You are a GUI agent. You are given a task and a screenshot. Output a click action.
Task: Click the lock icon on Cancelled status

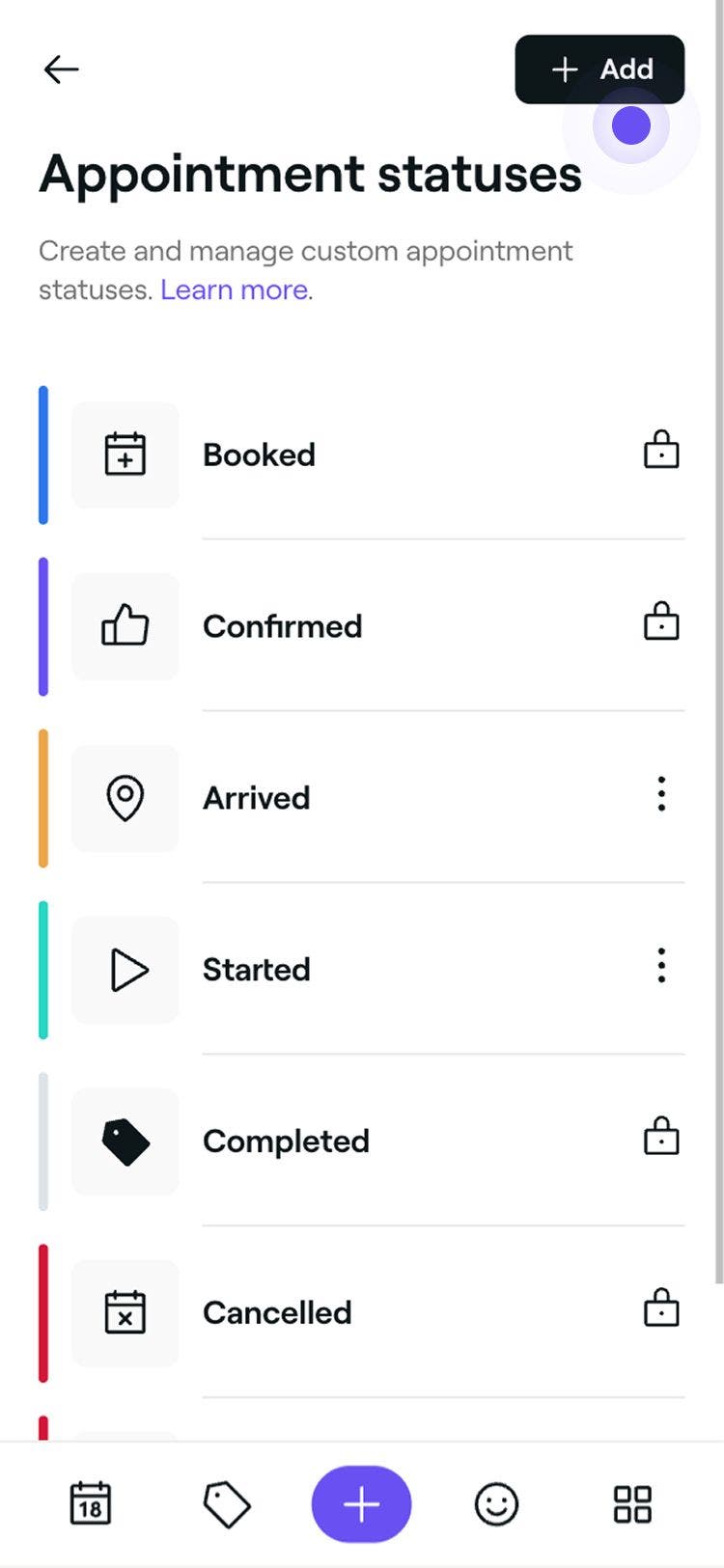[x=660, y=1309]
